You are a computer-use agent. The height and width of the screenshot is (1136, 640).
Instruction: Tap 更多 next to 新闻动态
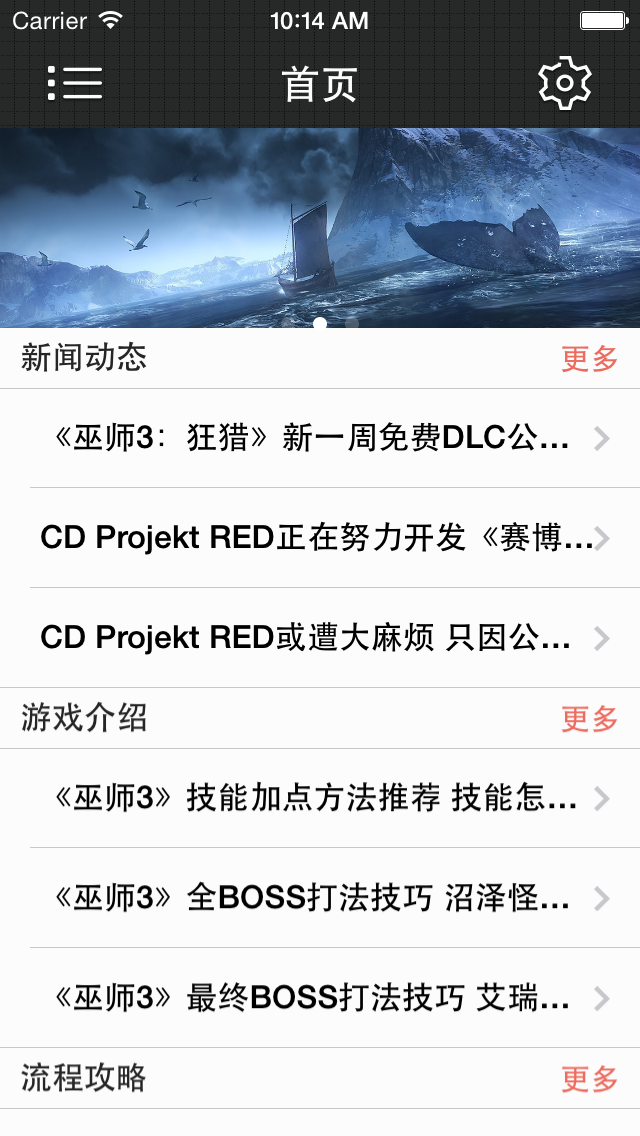pyautogui.click(x=589, y=359)
